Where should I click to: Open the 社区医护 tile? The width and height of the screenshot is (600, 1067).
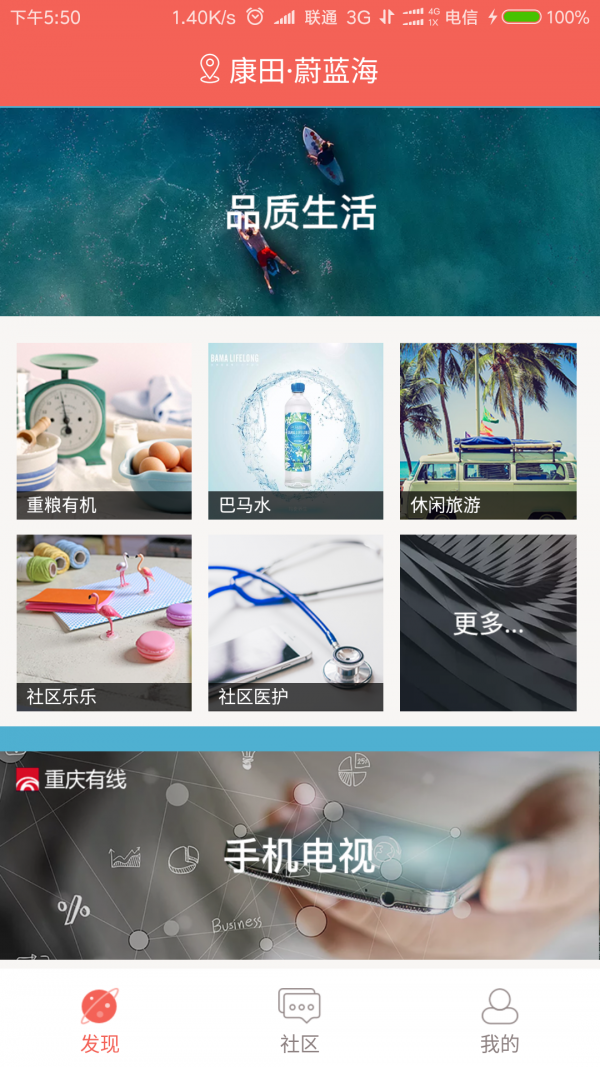[x=296, y=623]
